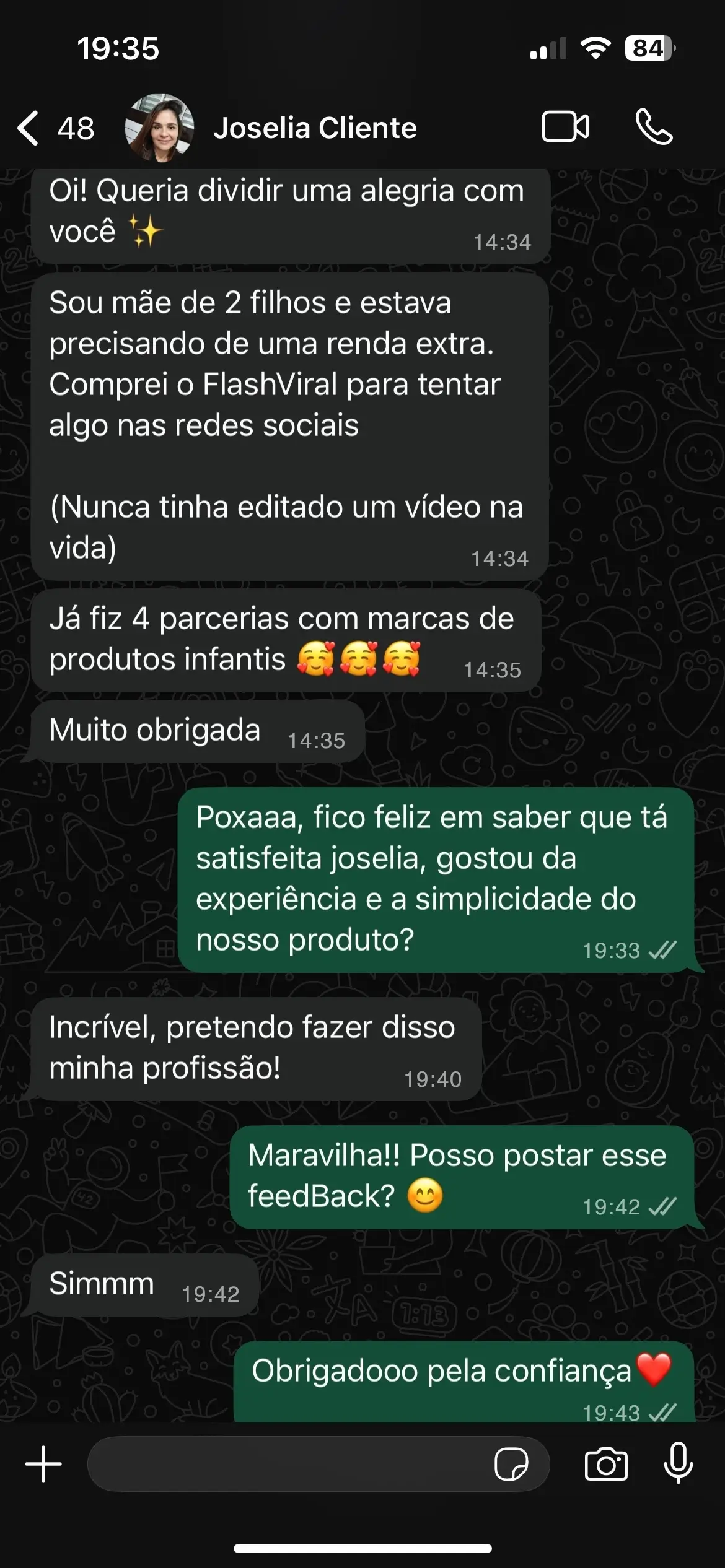This screenshot has height=1568, width=725.
Task: Open the camera to send a photo
Action: pos(606,1464)
